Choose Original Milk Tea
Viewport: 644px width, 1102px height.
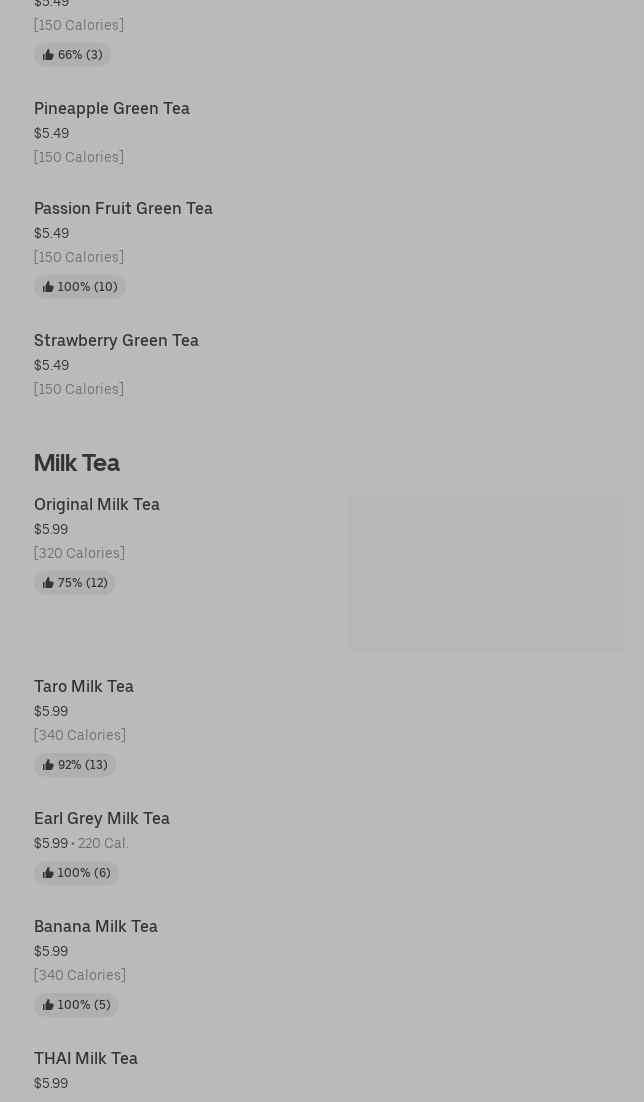tap(97, 504)
